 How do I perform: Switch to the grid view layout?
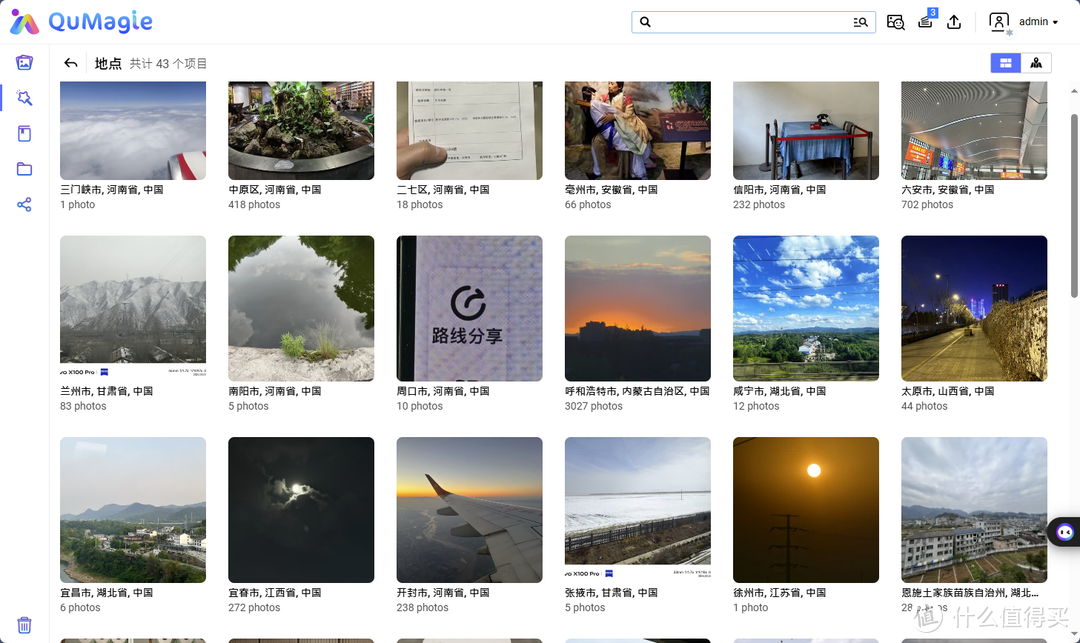(1005, 63)
